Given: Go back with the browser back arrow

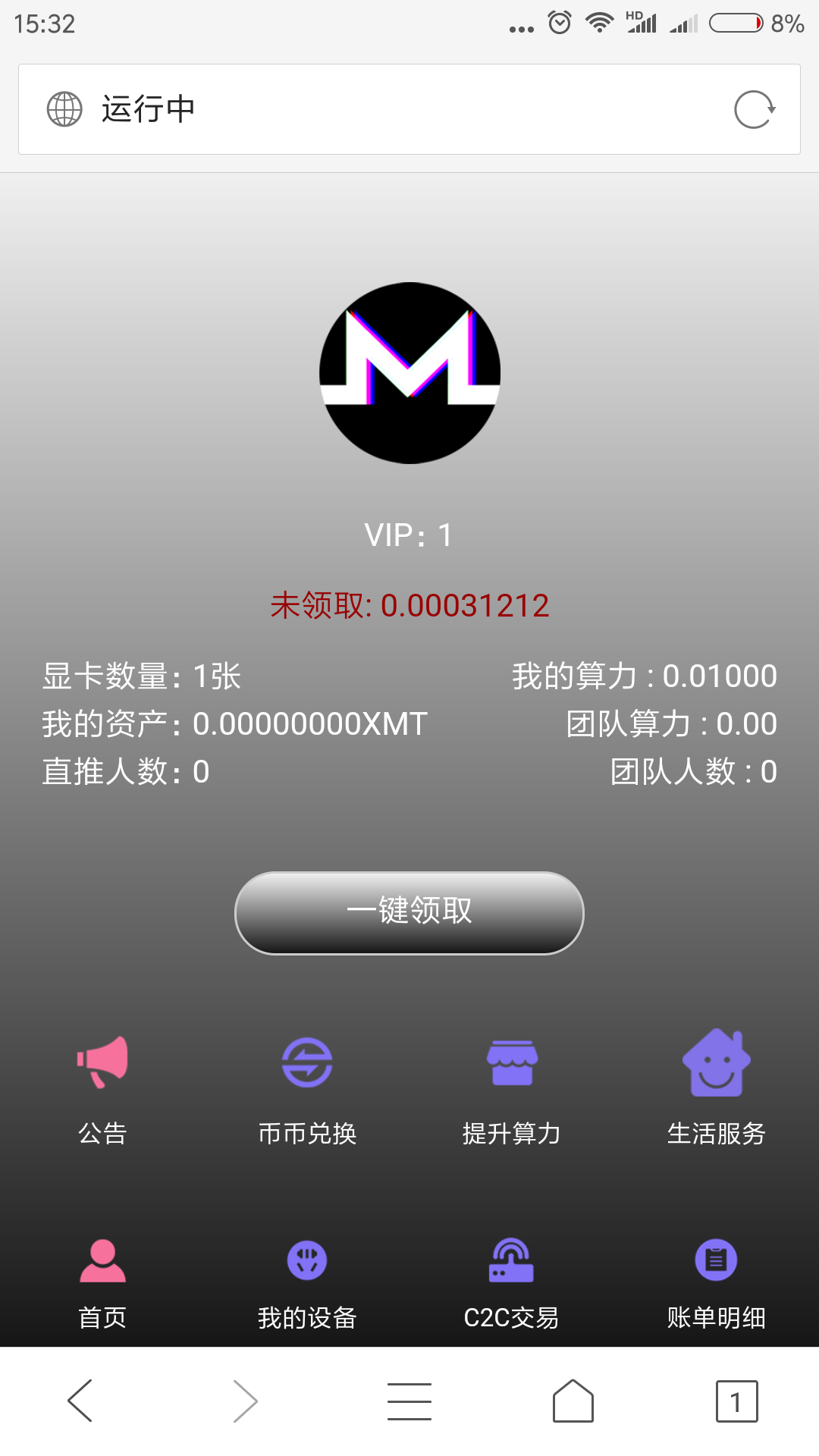Looking at the screenshot, I should (80, 1401).
